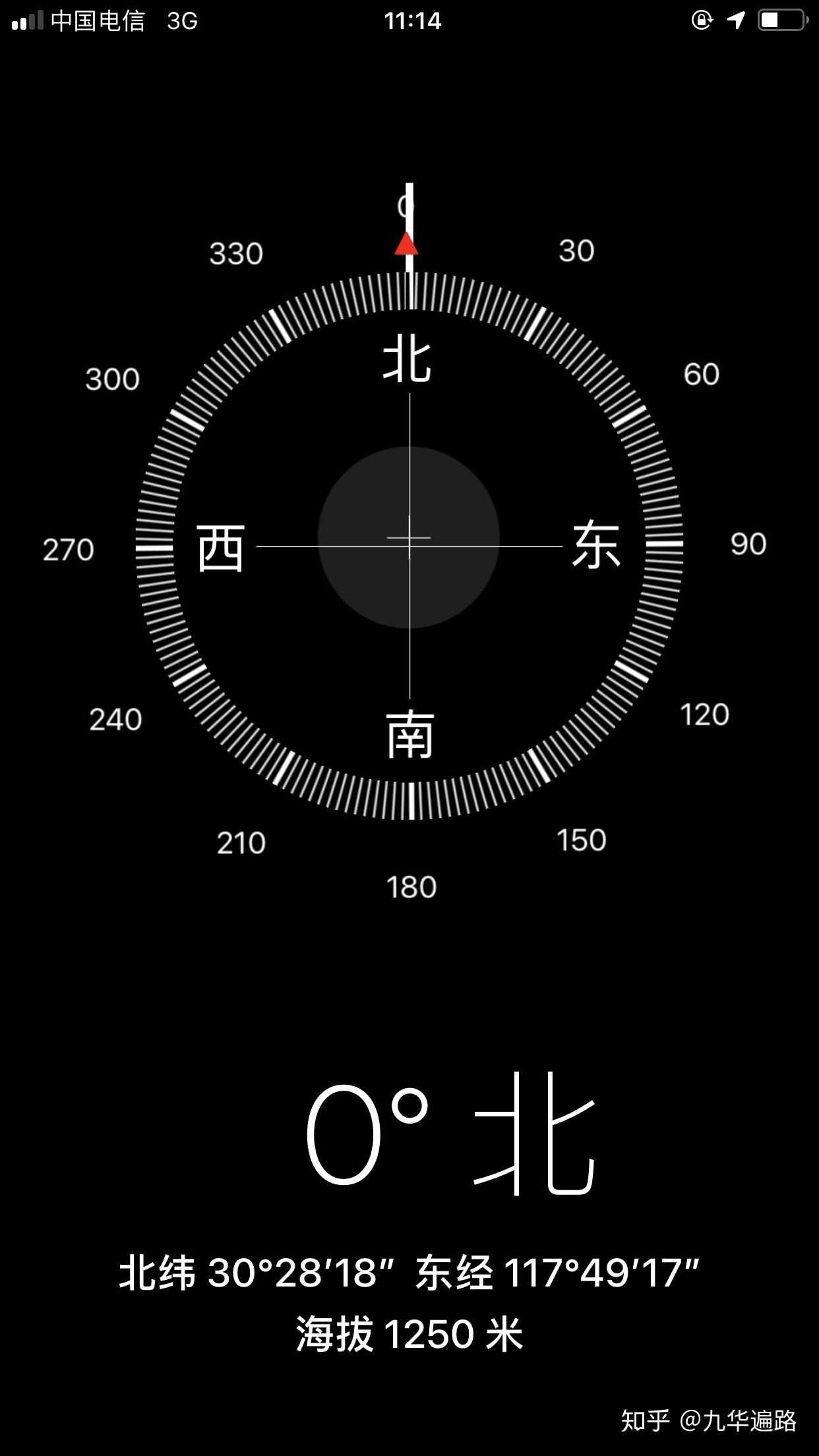Screen dimensions: 819x1456
Task: Open the 北纬 30°28′18″ coordinates in Maps
Action: (x=409, y=1273)
